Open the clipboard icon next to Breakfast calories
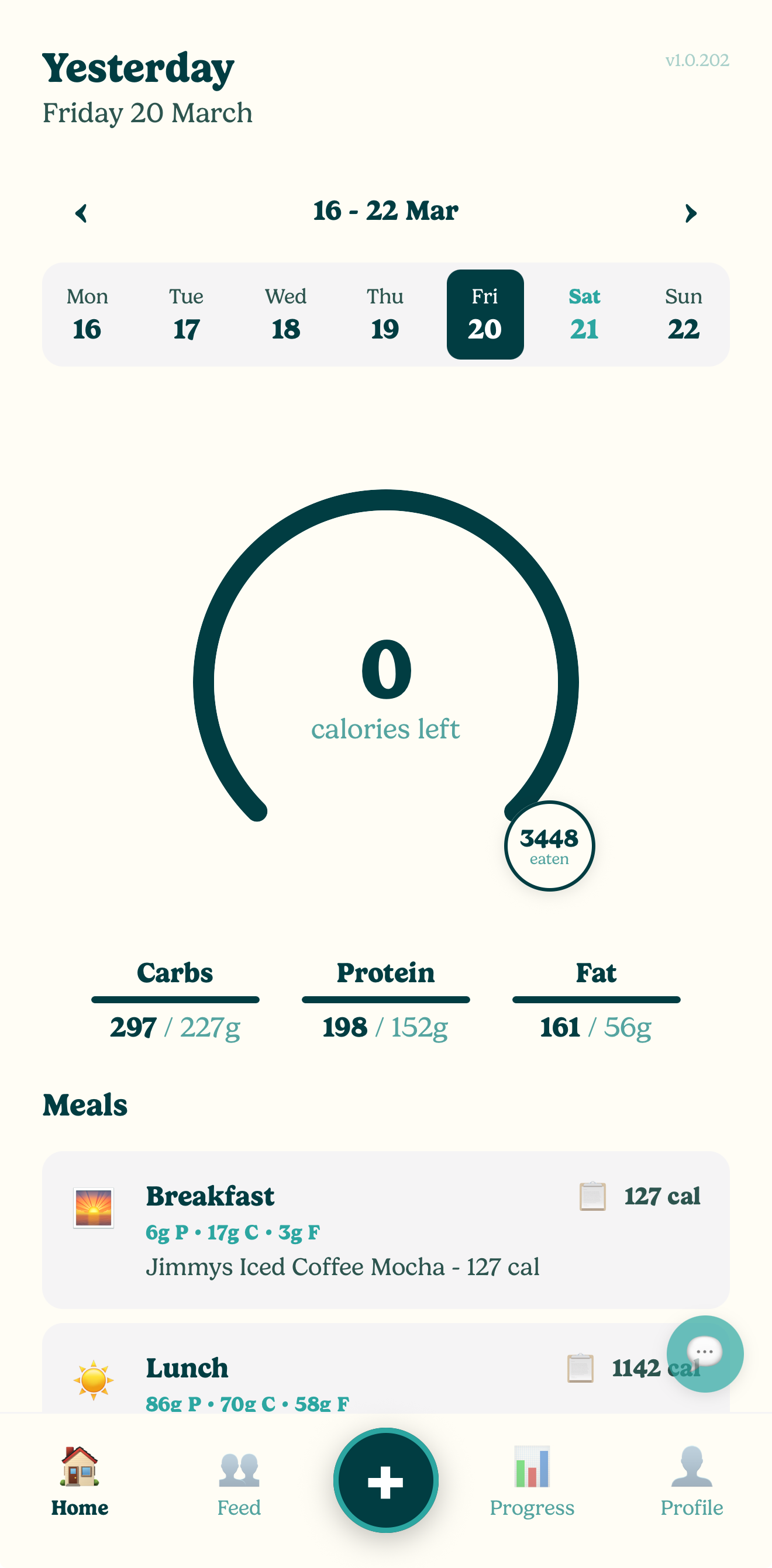Screen dimensions: 772x1568 tap(592, 1197)
